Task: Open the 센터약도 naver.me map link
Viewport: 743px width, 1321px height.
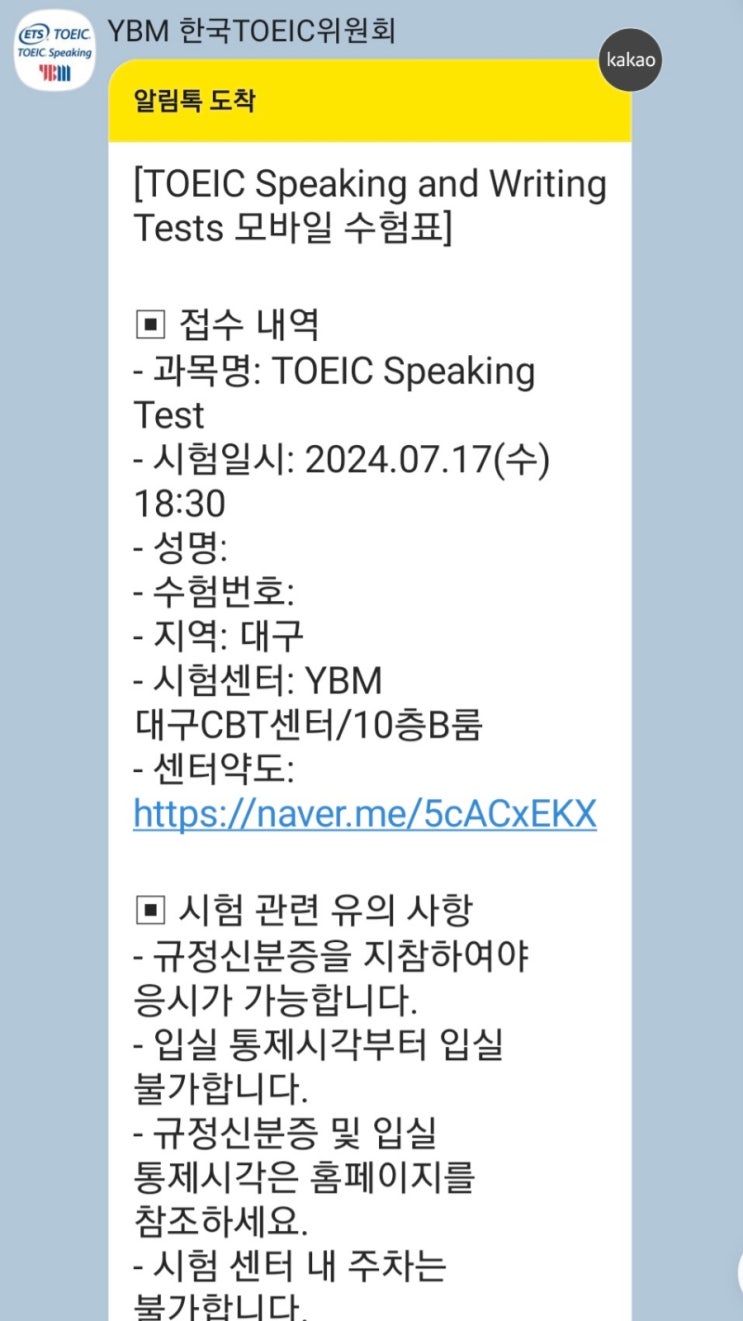Action: click(x=364, y=813)
